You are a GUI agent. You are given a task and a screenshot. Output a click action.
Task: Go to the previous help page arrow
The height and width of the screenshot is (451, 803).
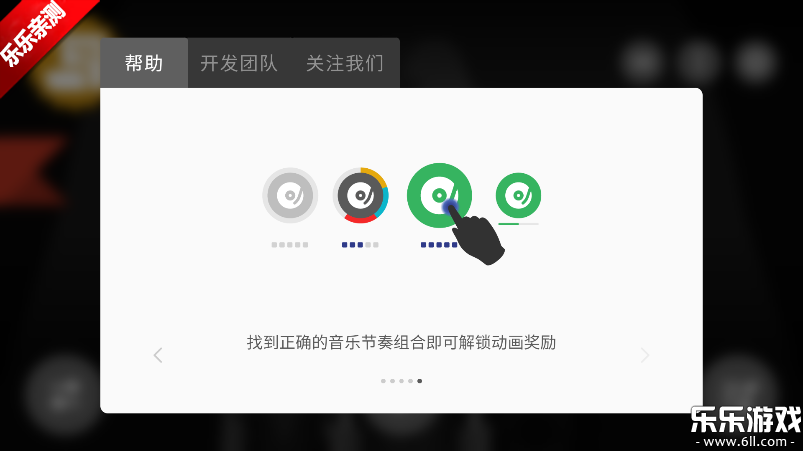[x=158, y=355]
